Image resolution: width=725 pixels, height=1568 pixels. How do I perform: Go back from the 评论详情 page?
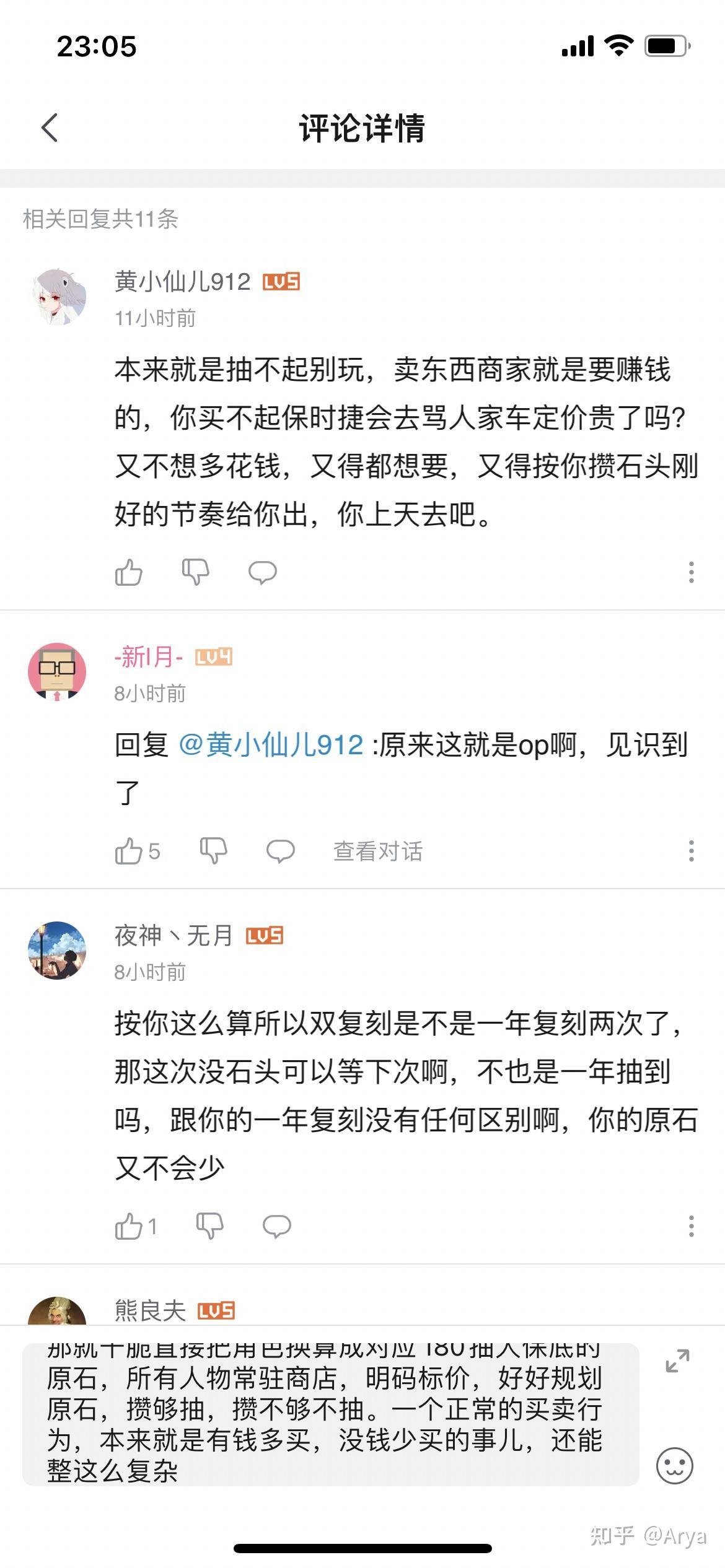pos(50,128)
